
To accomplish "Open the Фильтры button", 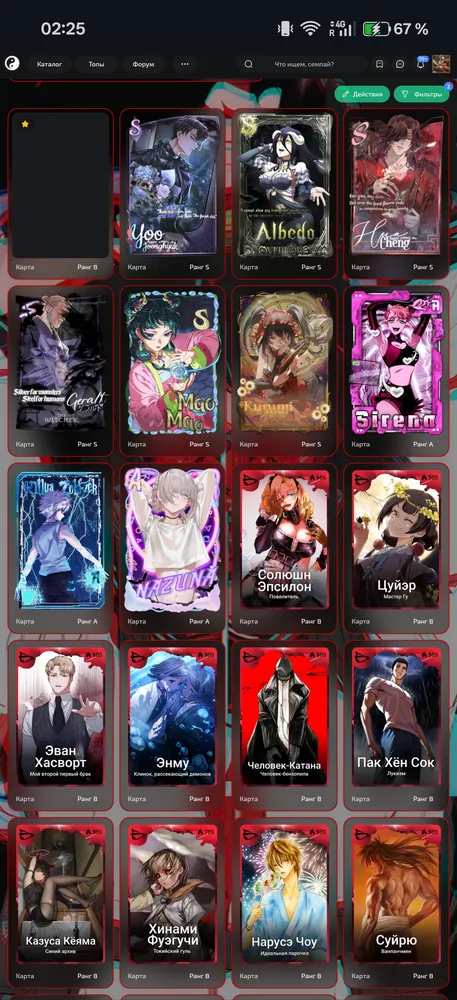I will [x=421, y=94].
